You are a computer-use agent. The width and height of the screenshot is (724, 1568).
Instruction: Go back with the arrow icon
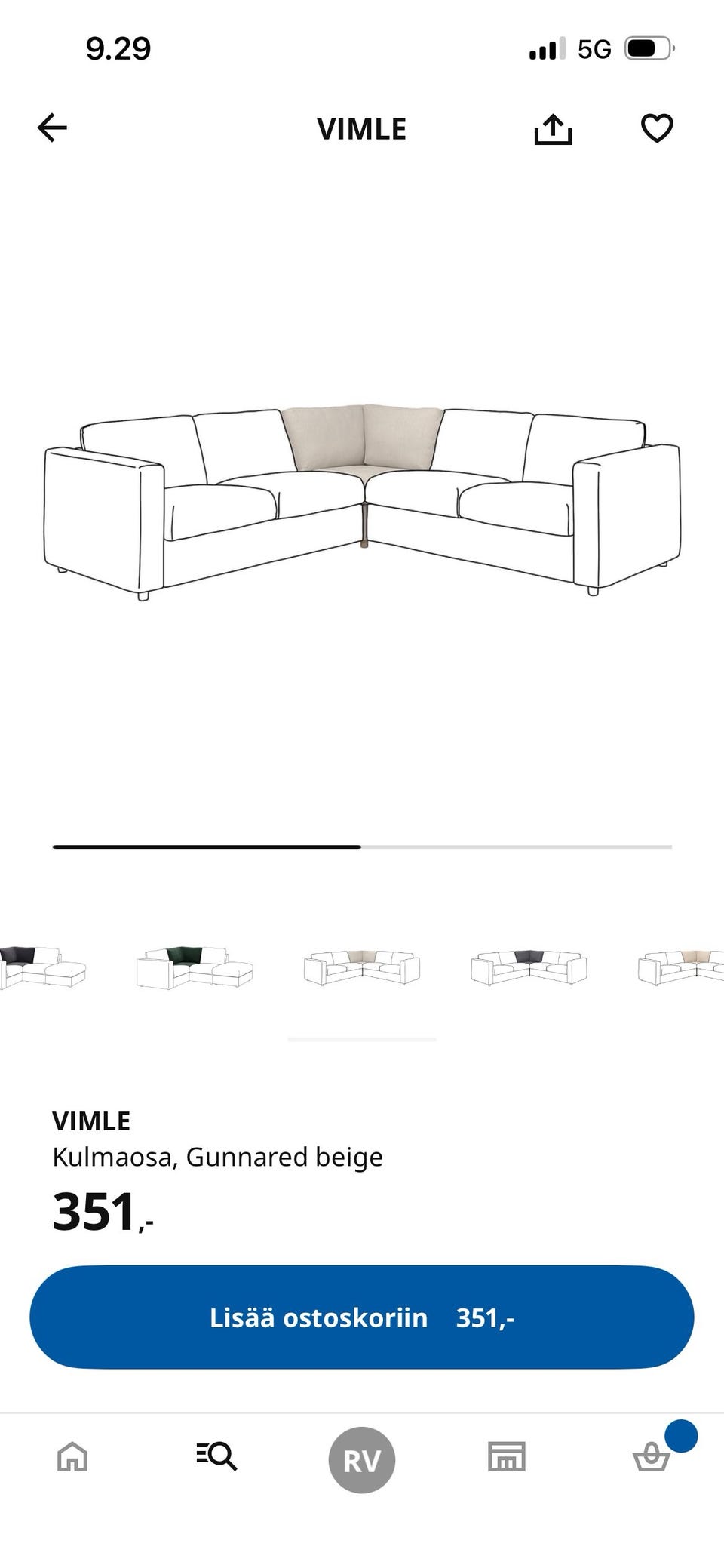tap(53, 128)
